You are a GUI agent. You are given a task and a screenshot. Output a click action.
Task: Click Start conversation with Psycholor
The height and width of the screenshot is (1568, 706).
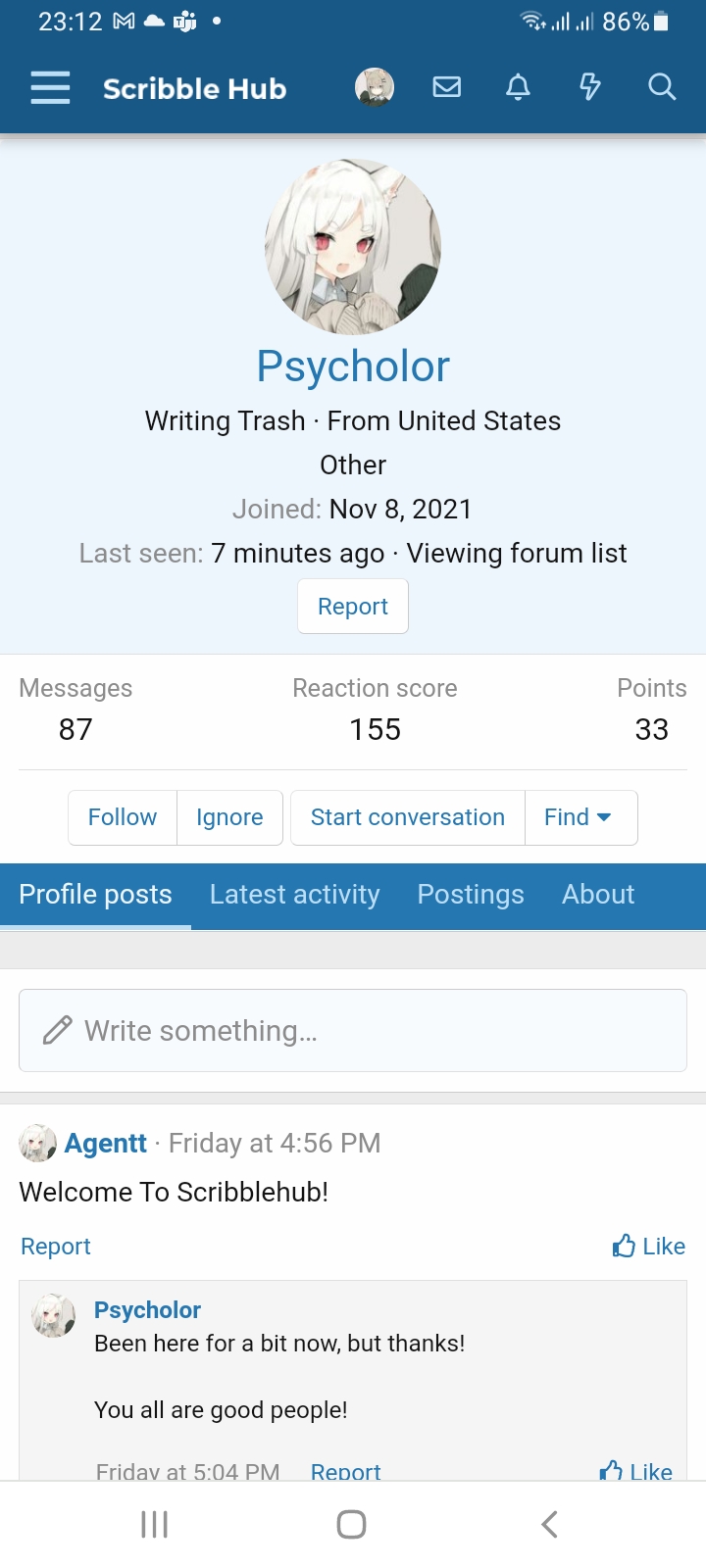pyautogui.click(x=407, y=816)
